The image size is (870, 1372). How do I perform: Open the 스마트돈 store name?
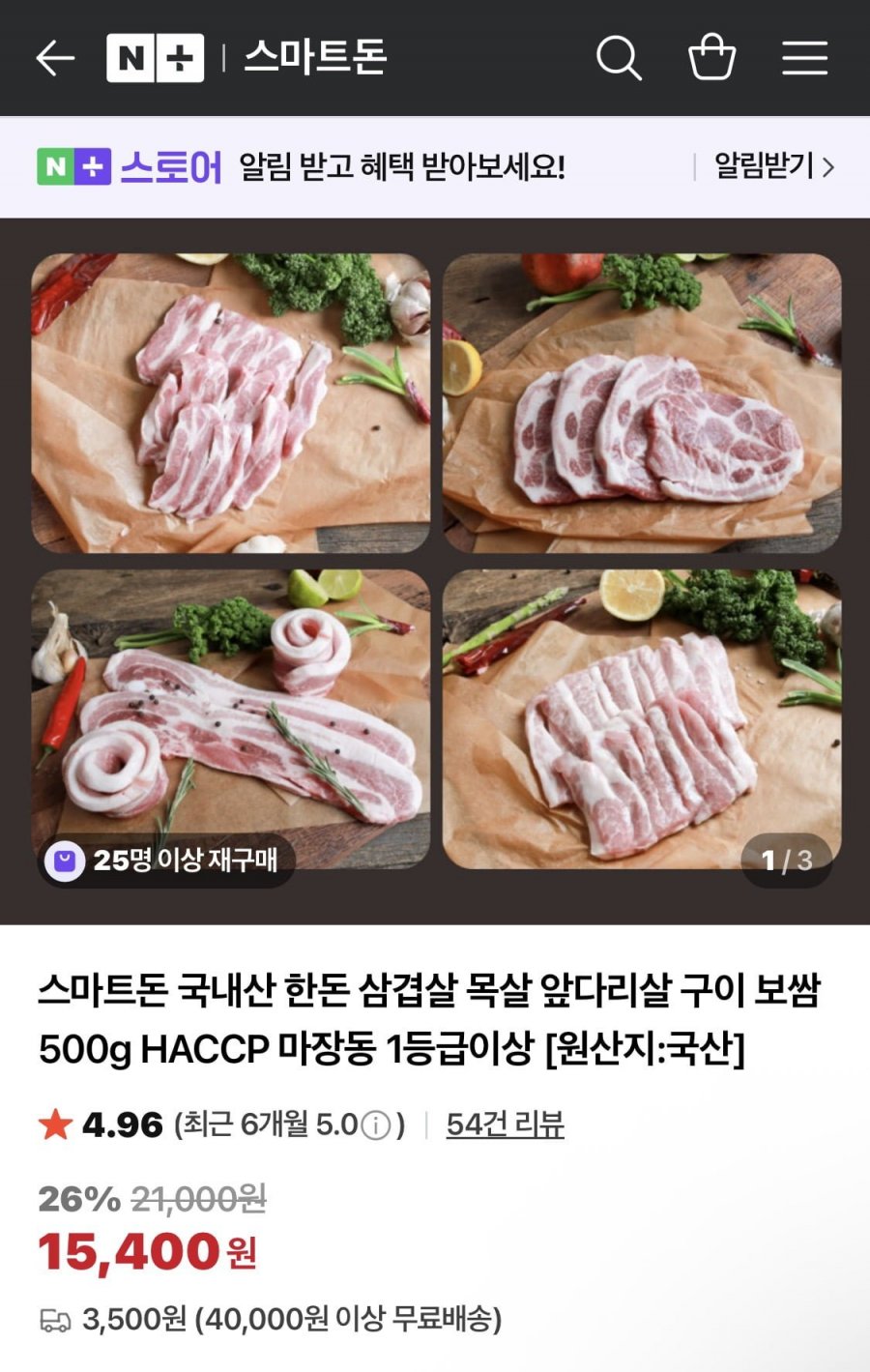[315, 57]
